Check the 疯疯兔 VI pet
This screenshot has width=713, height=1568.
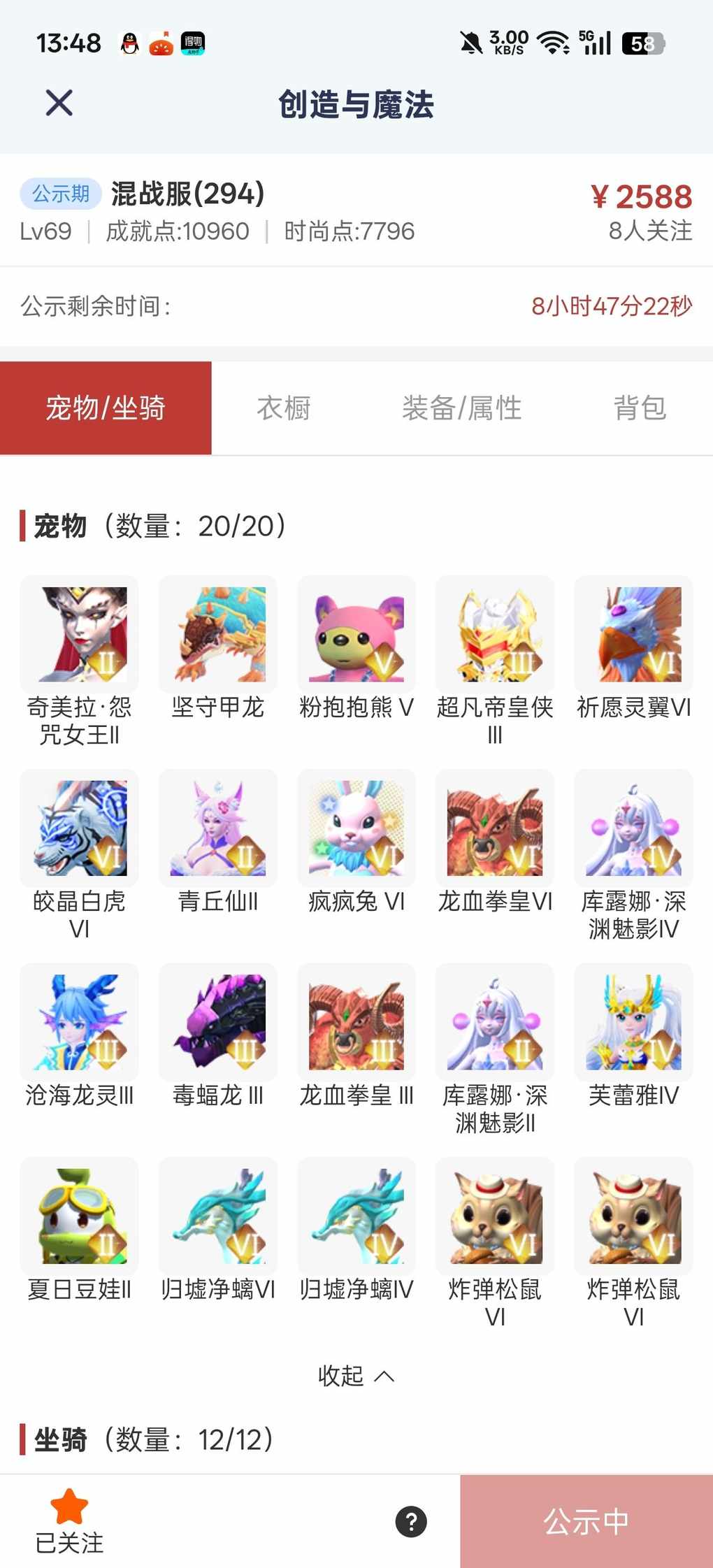coord(356,828)
